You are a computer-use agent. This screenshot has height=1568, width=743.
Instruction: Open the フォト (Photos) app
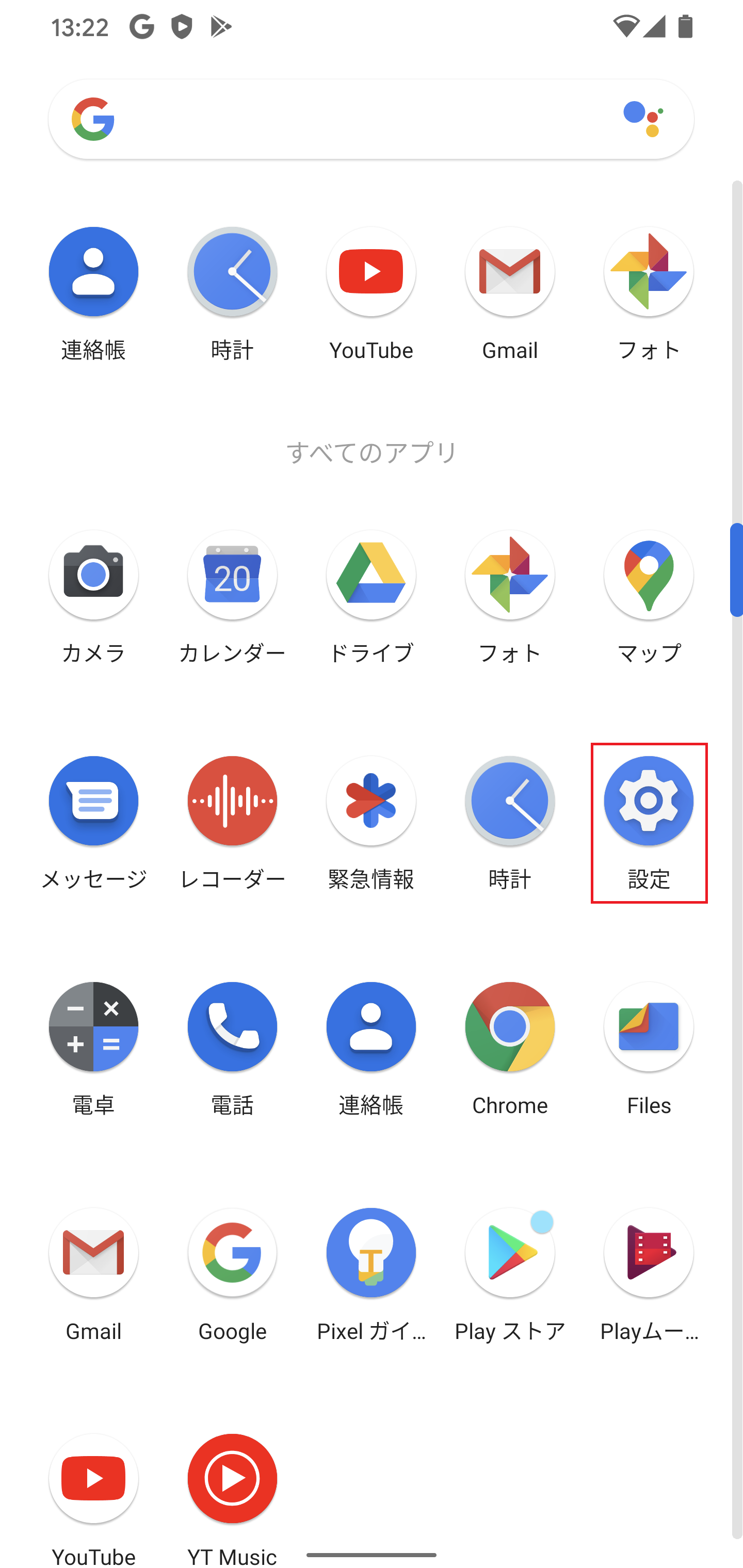[x=510, y=575]
